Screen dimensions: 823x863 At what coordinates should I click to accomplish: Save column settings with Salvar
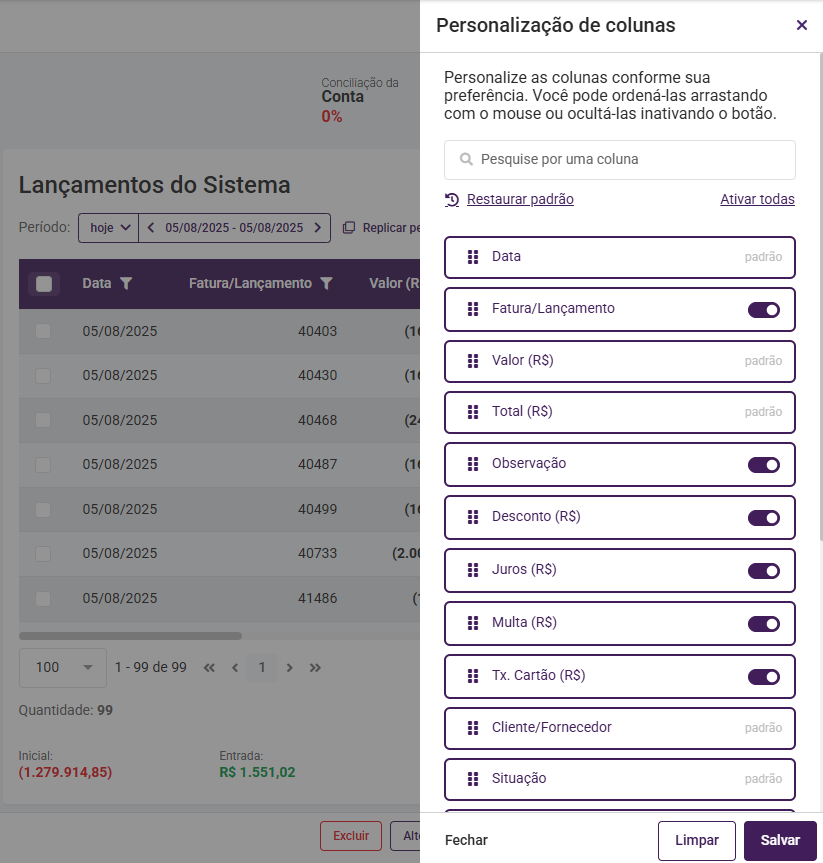tap(780, 841)
